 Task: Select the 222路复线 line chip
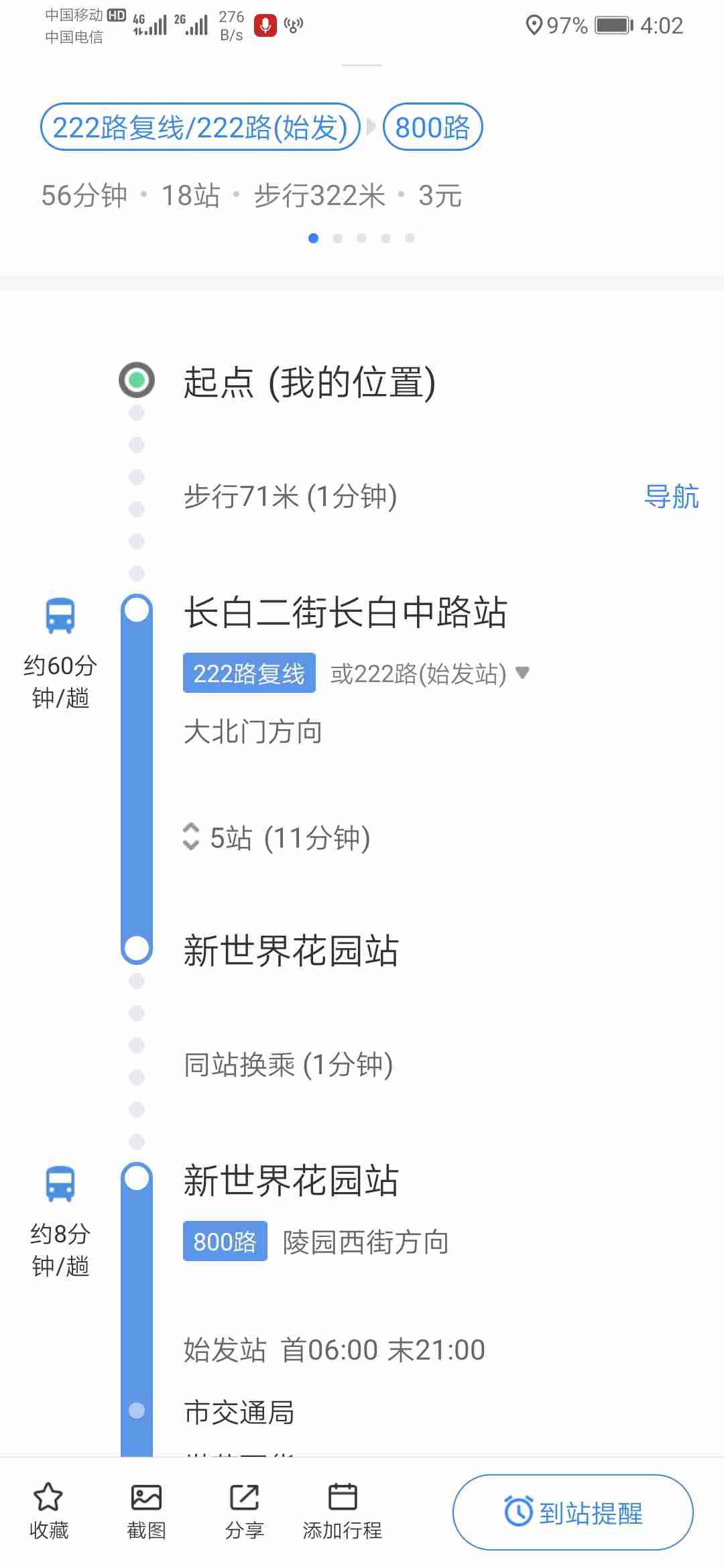coord(249,673)
